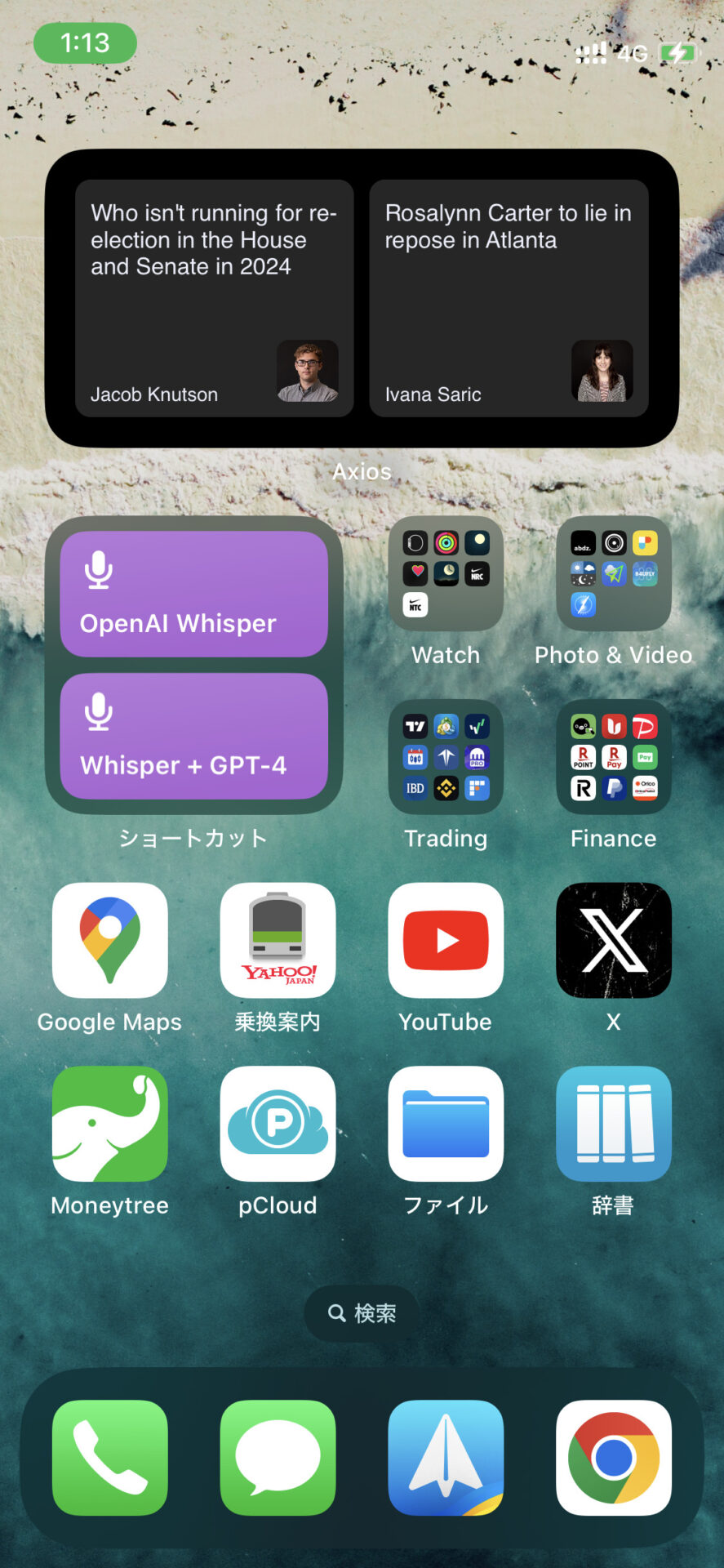Open the Finance folder
Screen dimensions: 724x1568
(x=614, y=757)
